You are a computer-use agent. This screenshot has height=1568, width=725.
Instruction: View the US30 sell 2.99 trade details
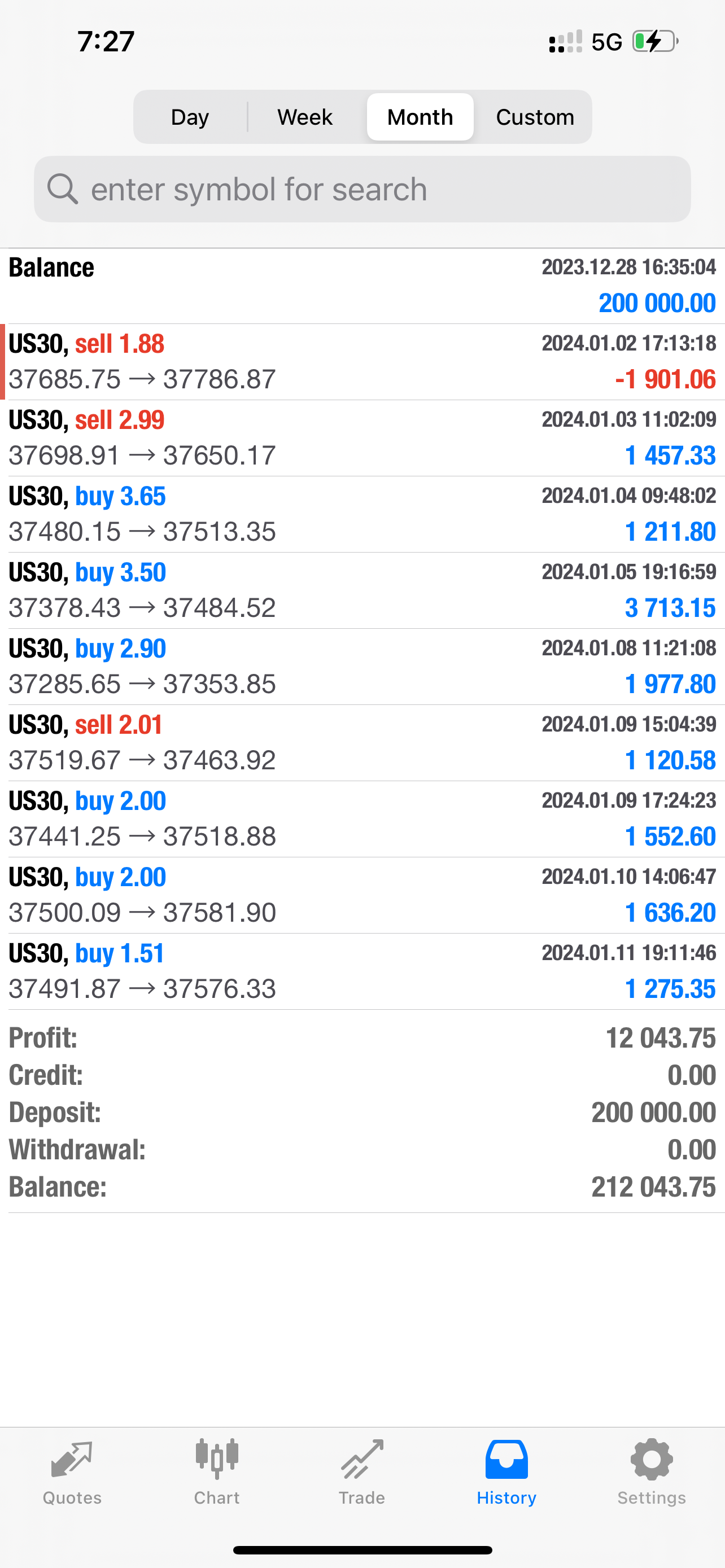tap(362, 437)
